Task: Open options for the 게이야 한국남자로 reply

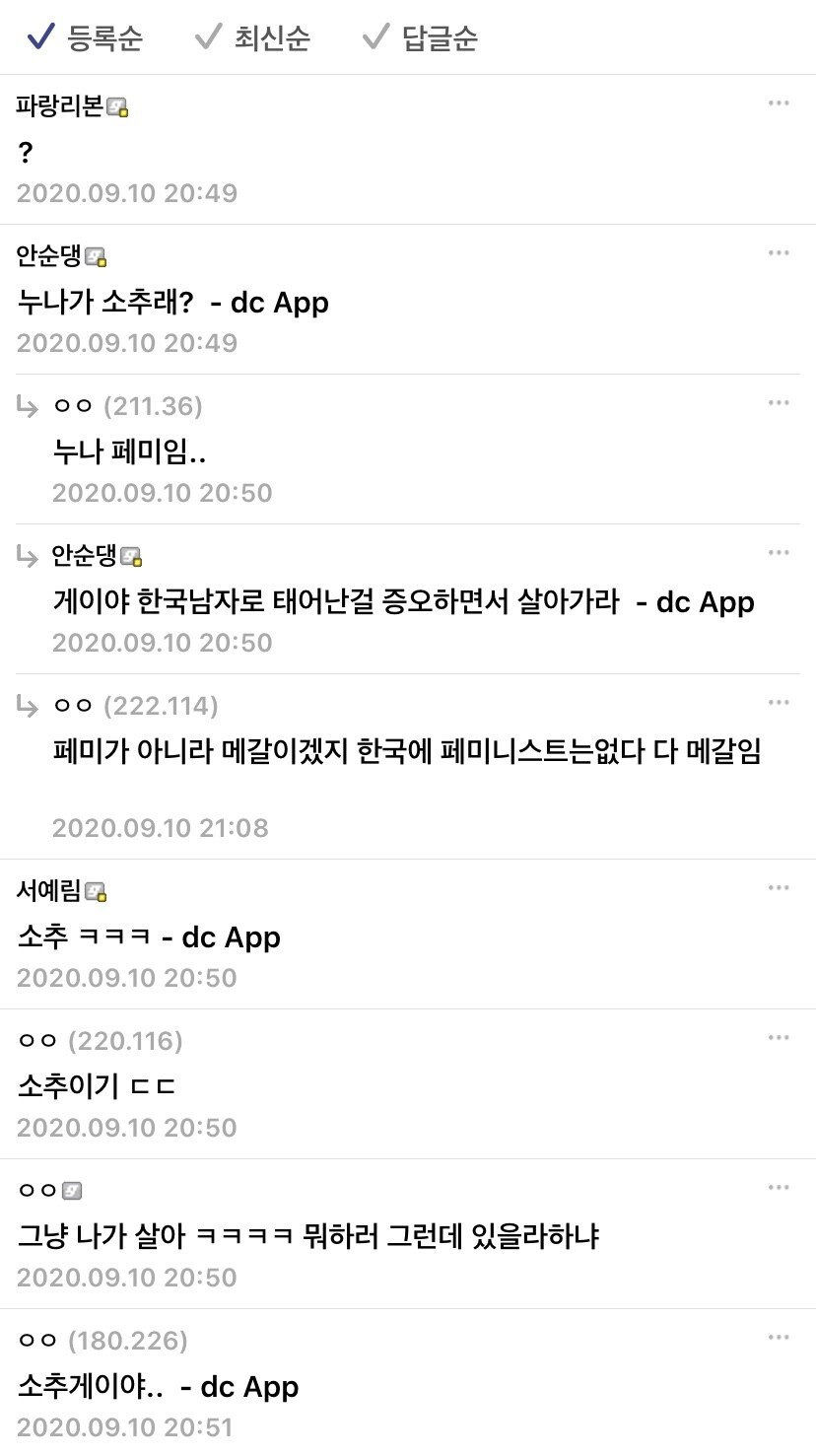Action: 779,553
